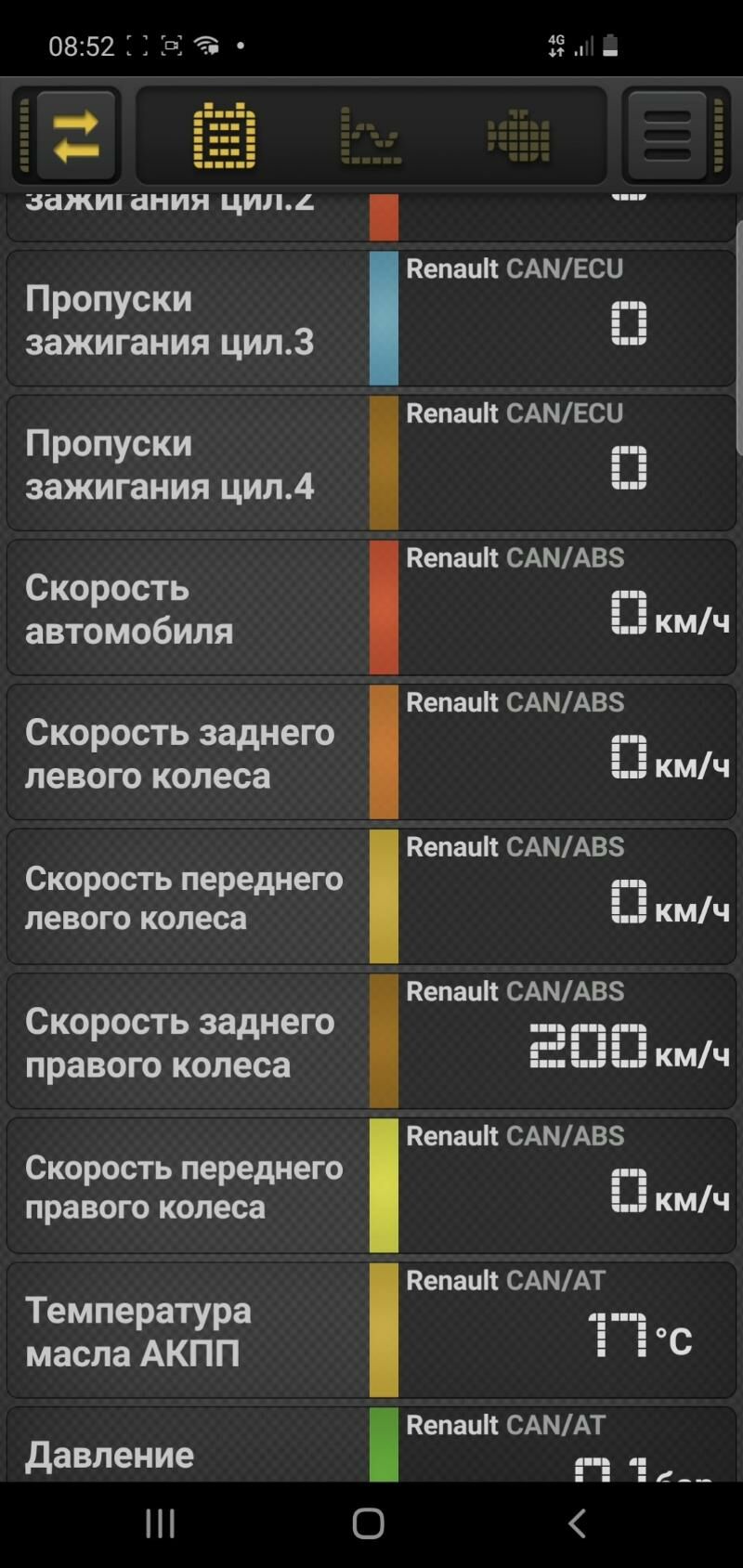Open recent apps navigation icon

(x=161, y=1522)
